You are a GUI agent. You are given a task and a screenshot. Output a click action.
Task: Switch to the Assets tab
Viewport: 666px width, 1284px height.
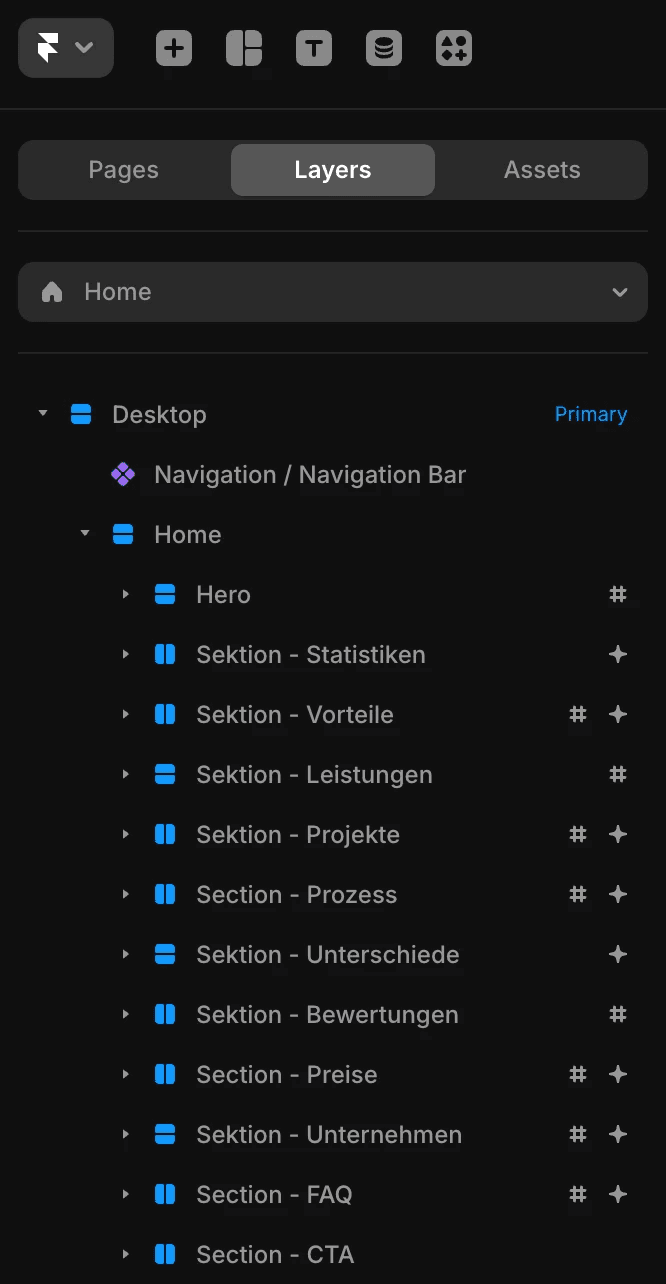[x=542, y=170]
